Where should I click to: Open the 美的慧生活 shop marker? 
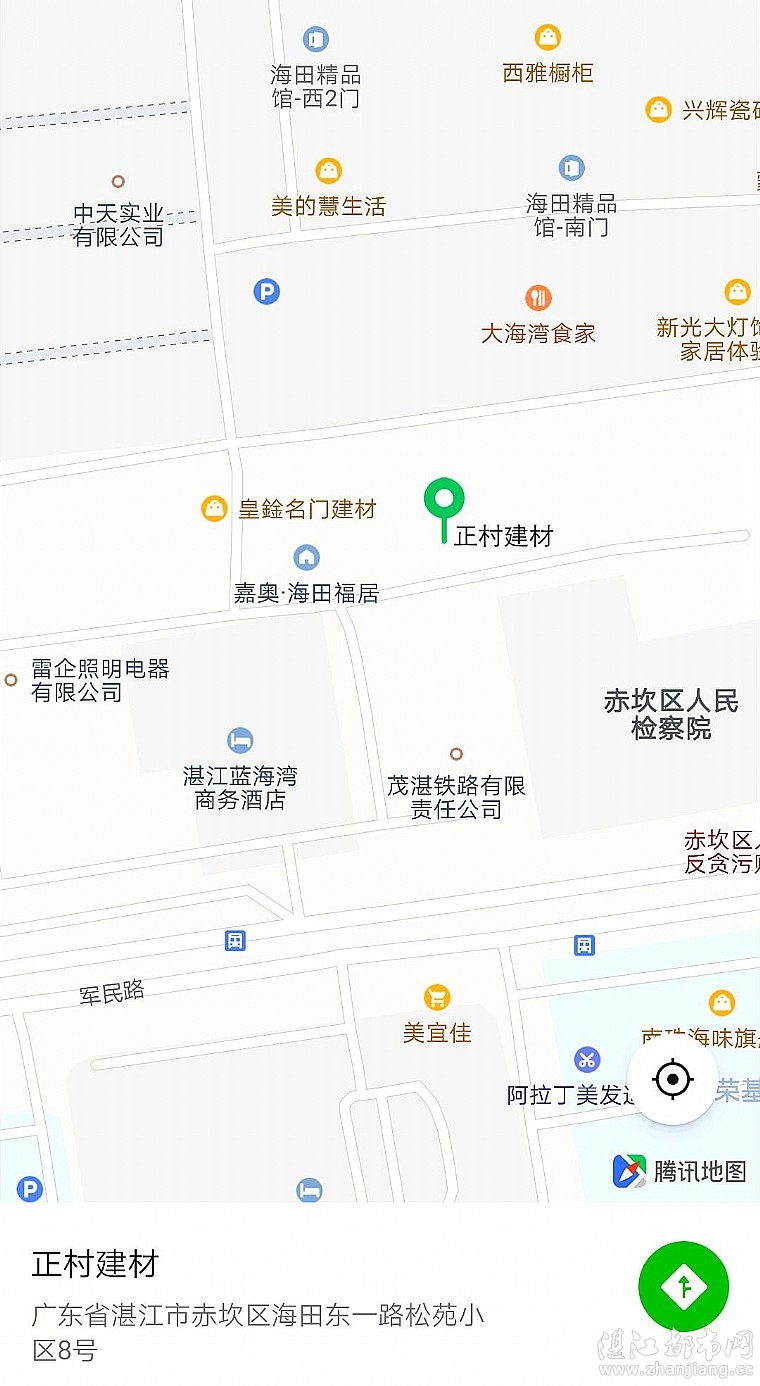pos(328,171)
